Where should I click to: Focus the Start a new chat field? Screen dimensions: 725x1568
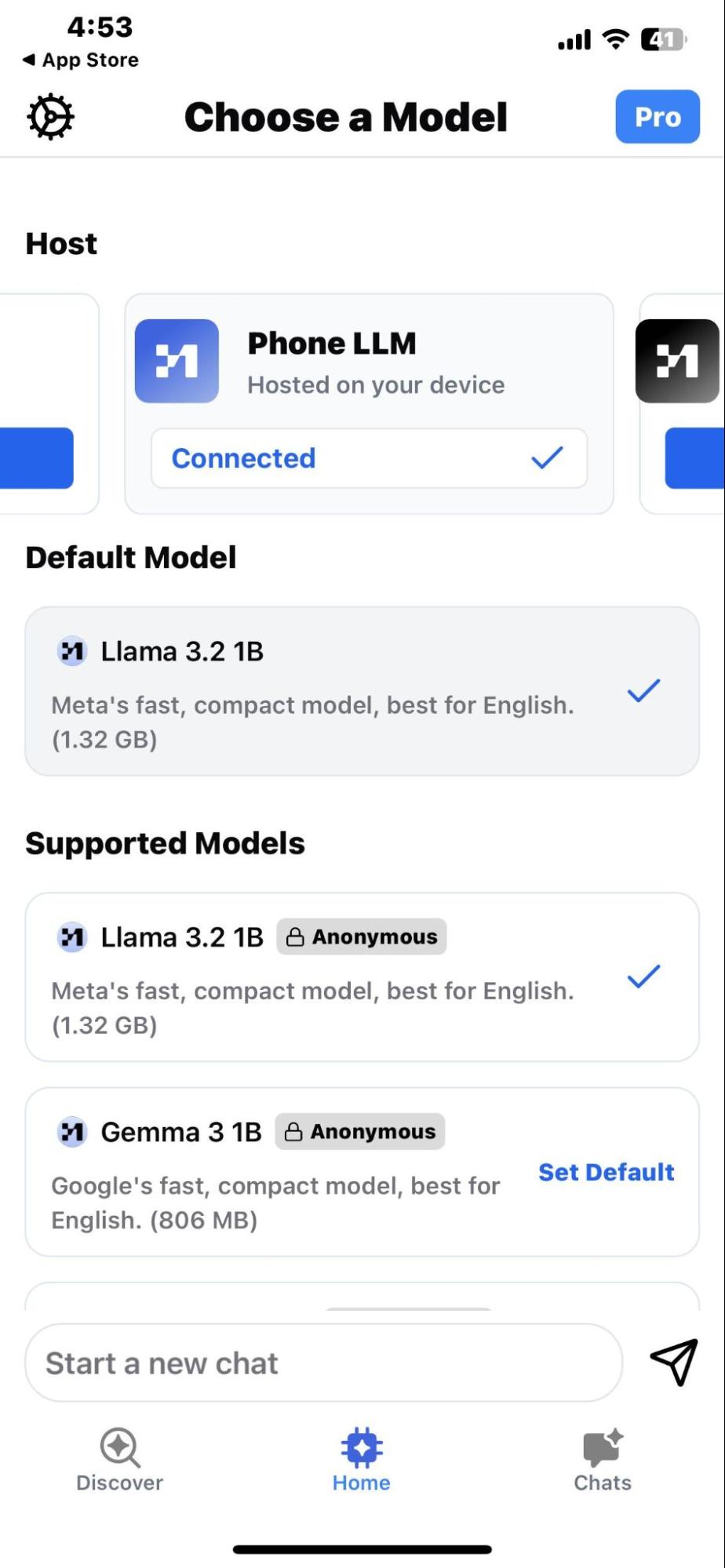(324, 1363)
